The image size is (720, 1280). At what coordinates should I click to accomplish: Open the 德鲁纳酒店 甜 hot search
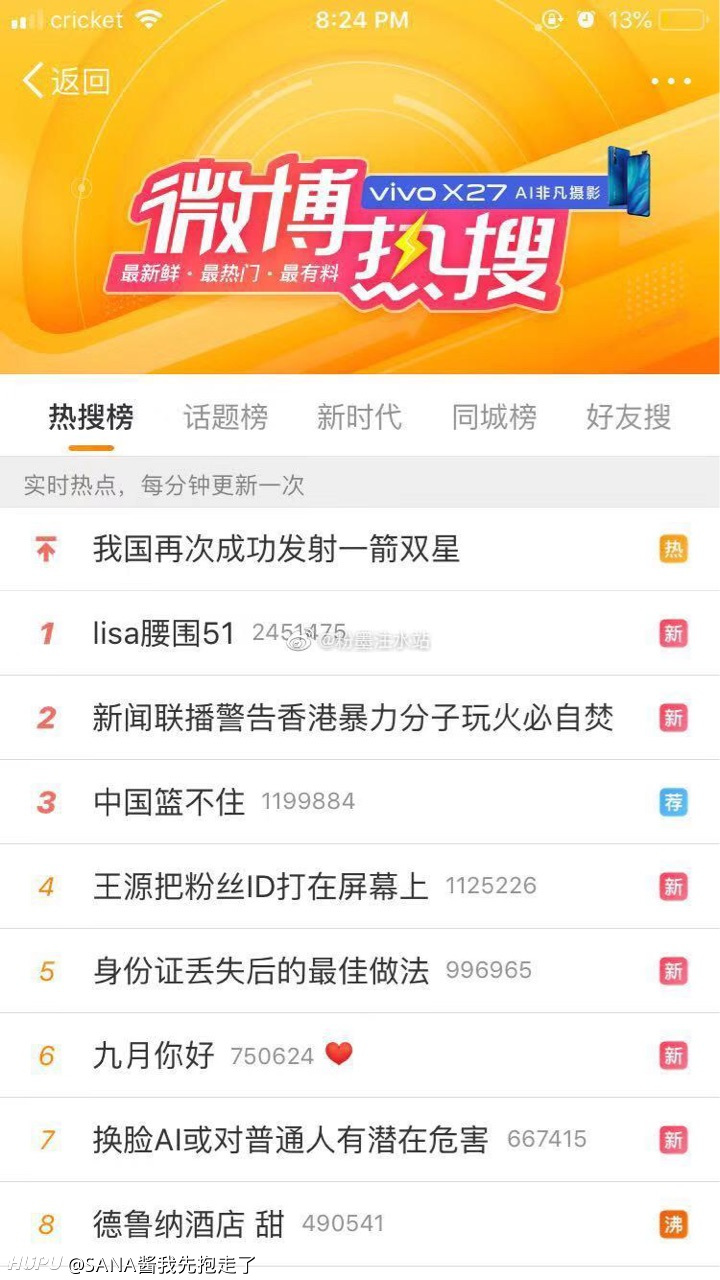tap(360, 1223)
